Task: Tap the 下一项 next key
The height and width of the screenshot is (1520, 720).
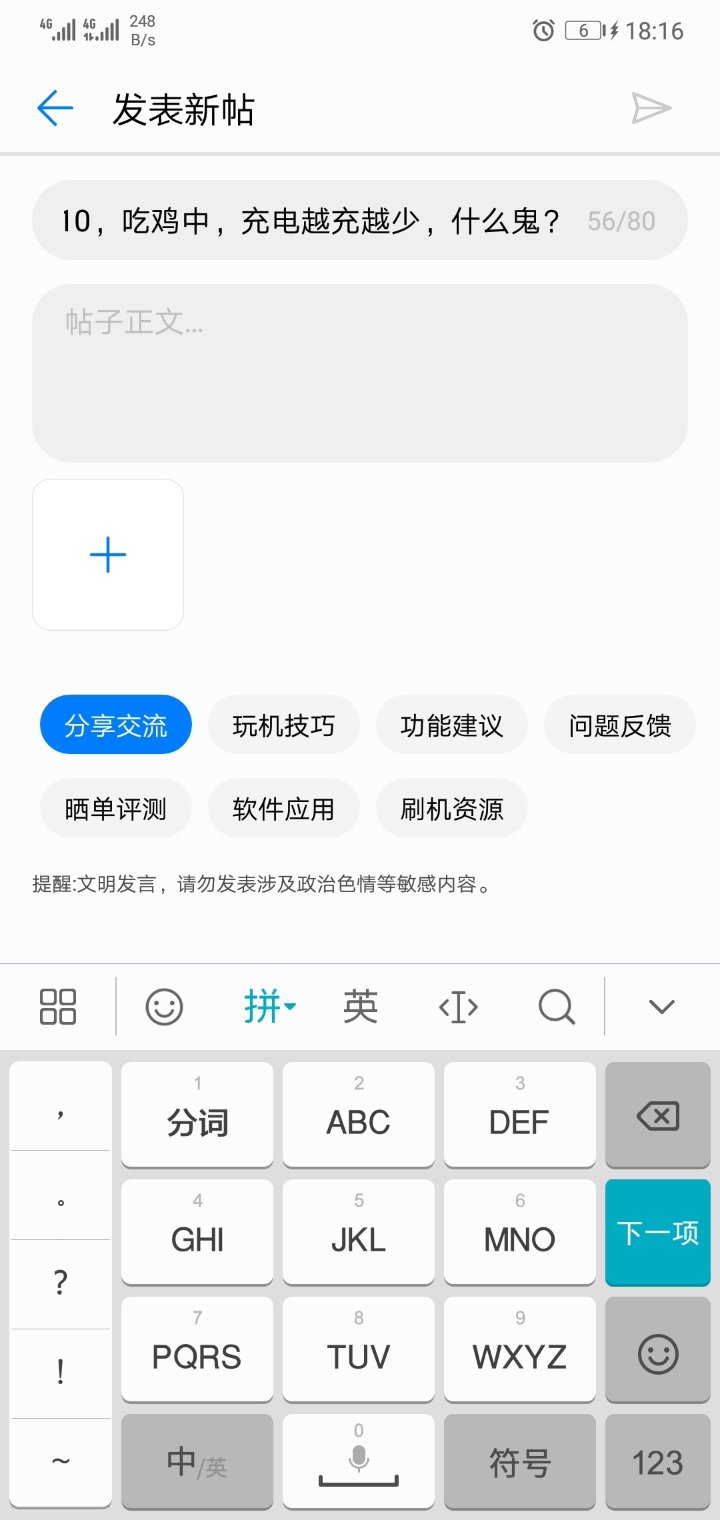Action: pyautogui.click(x=657, y=1232)
